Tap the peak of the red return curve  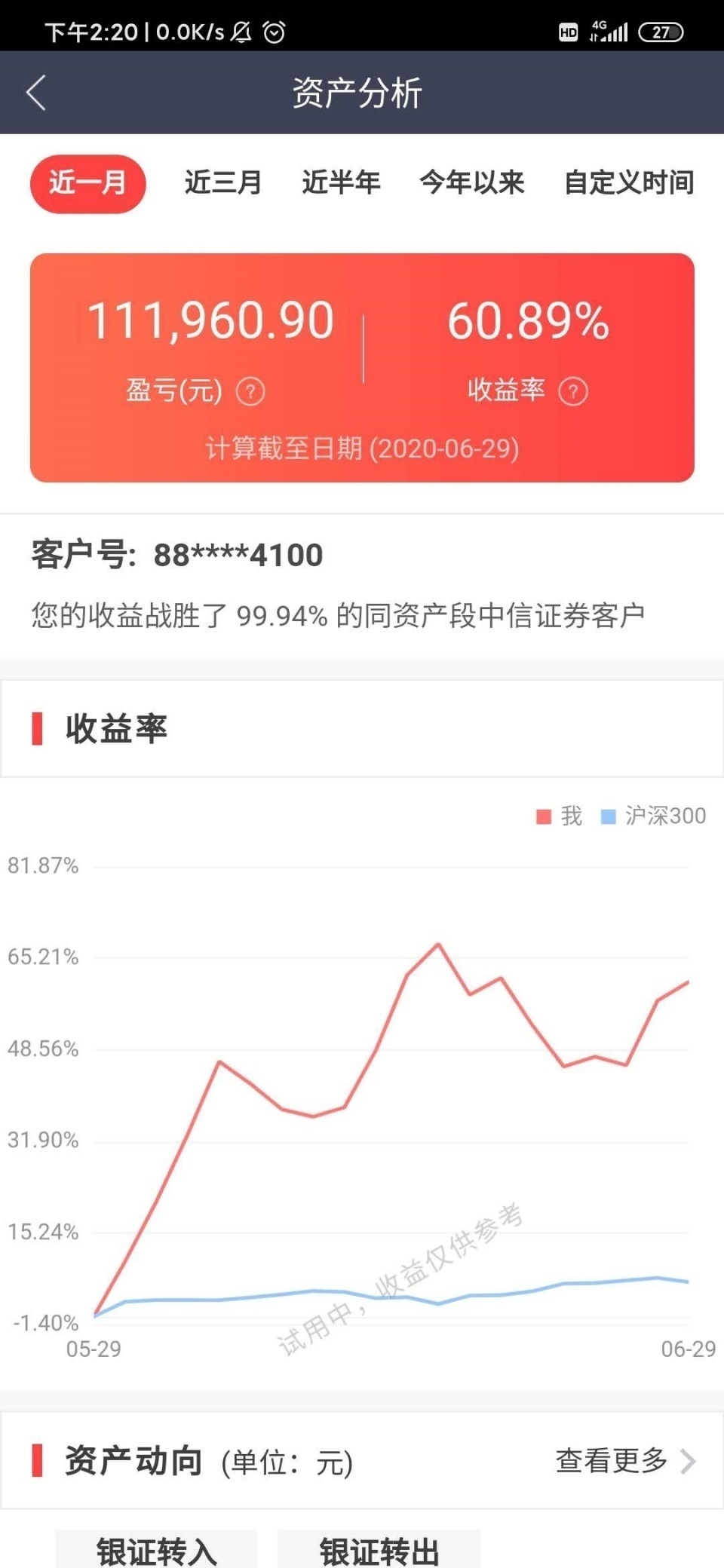[437, 944]
